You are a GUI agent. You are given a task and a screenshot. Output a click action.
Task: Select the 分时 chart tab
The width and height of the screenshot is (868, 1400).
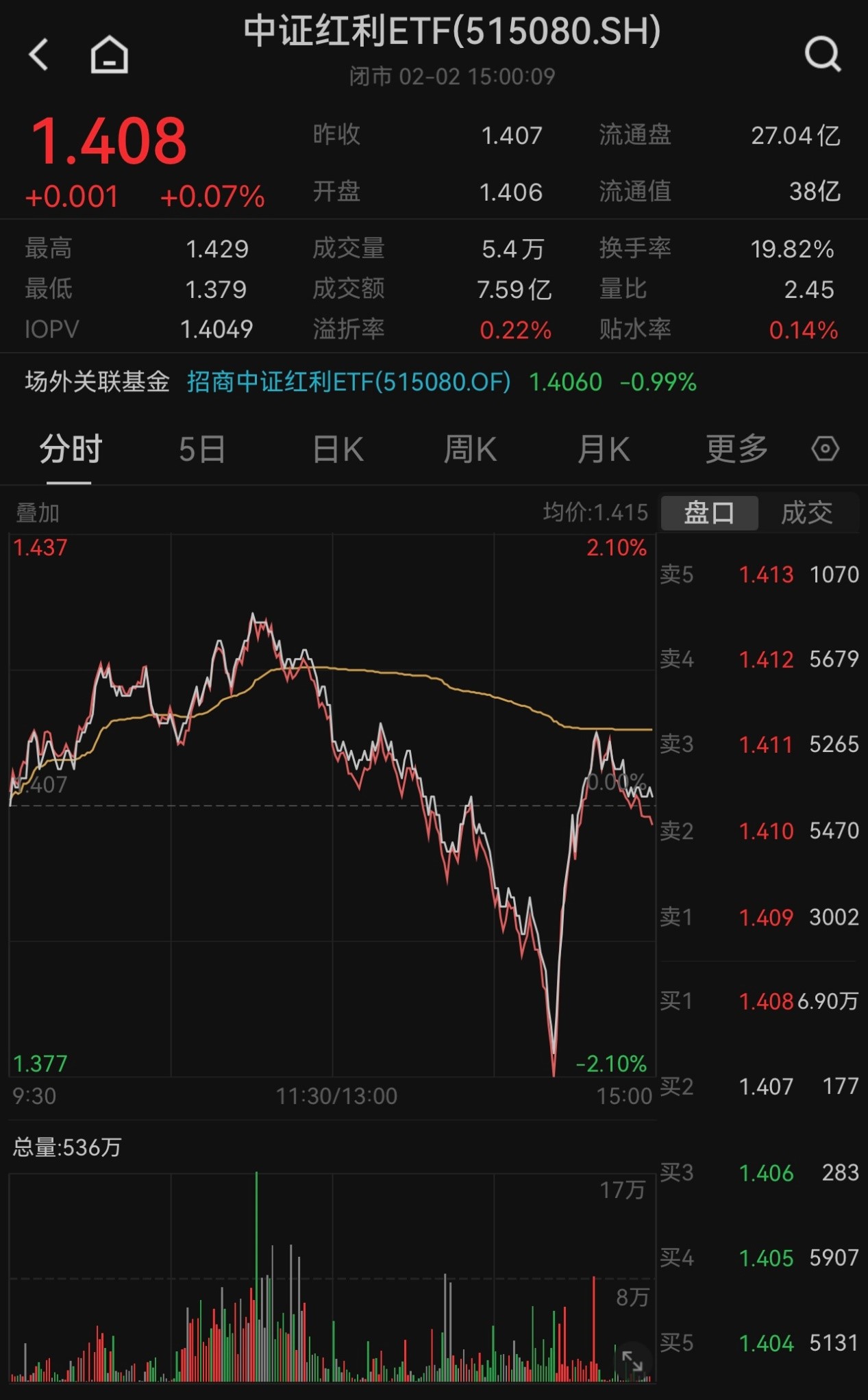click(x=71, y=450)
